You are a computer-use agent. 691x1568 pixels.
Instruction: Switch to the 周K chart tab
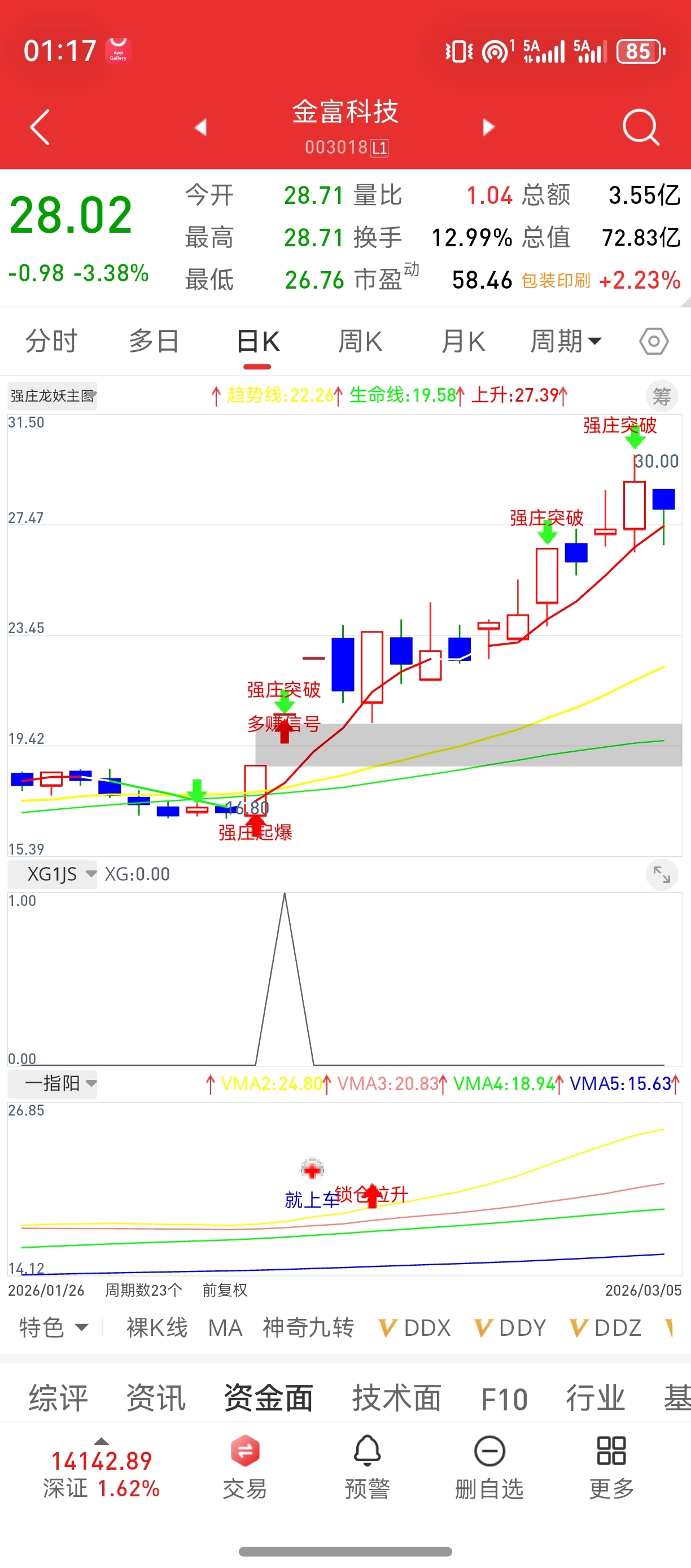coord(360,341)
